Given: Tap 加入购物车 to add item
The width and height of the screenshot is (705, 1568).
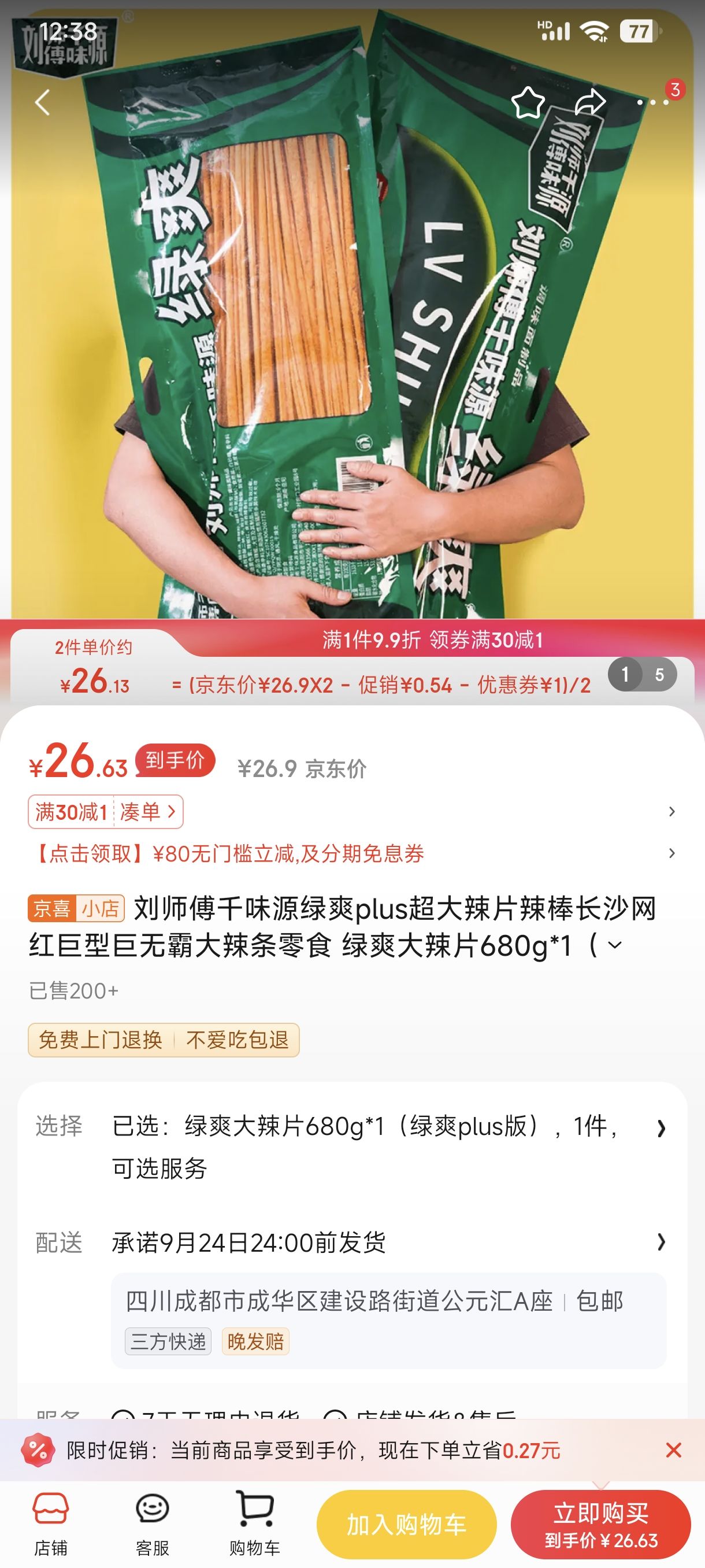Looking at the screenshot, I should [406, 1524].
